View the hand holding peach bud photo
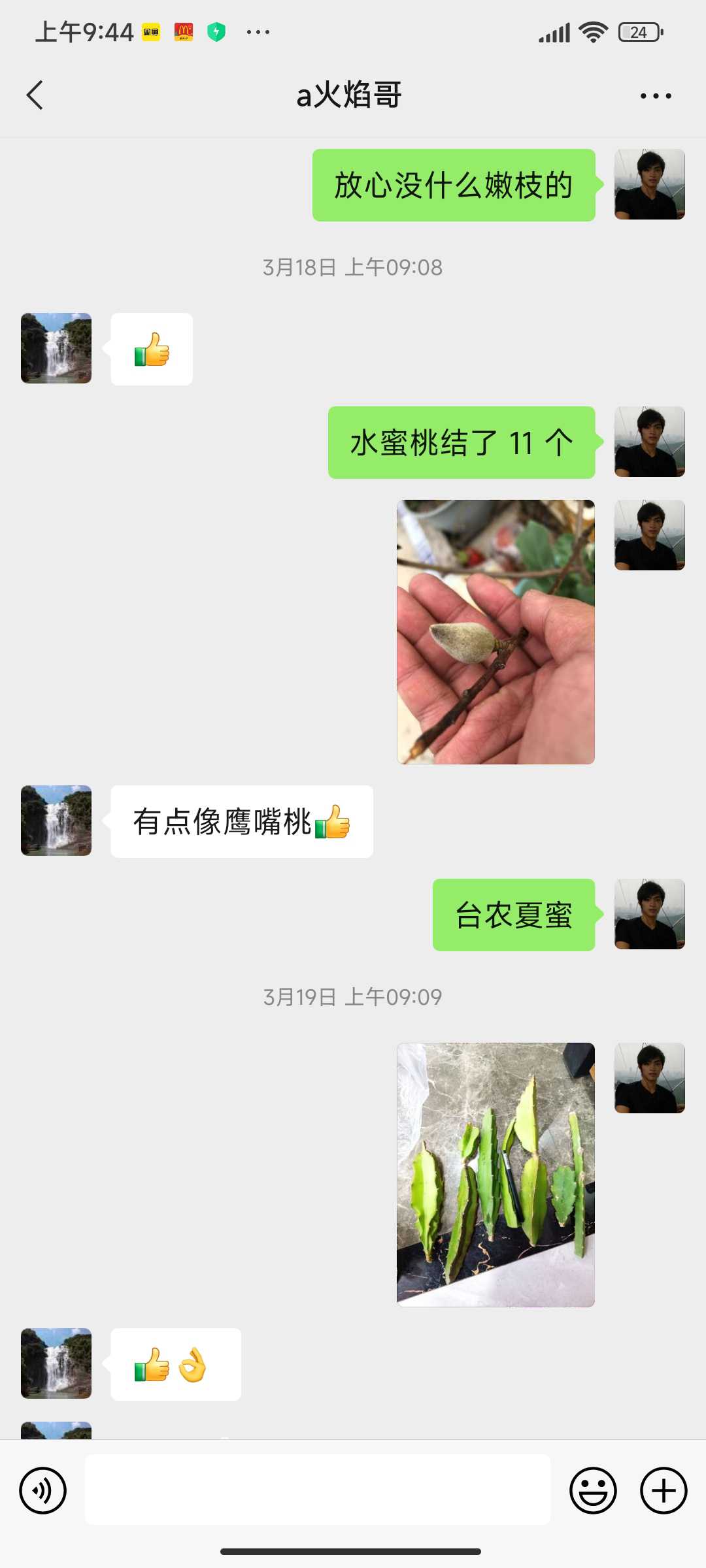Image resolution: width=706 pixels, height=1568 pixels. click(x=496, y=632)
